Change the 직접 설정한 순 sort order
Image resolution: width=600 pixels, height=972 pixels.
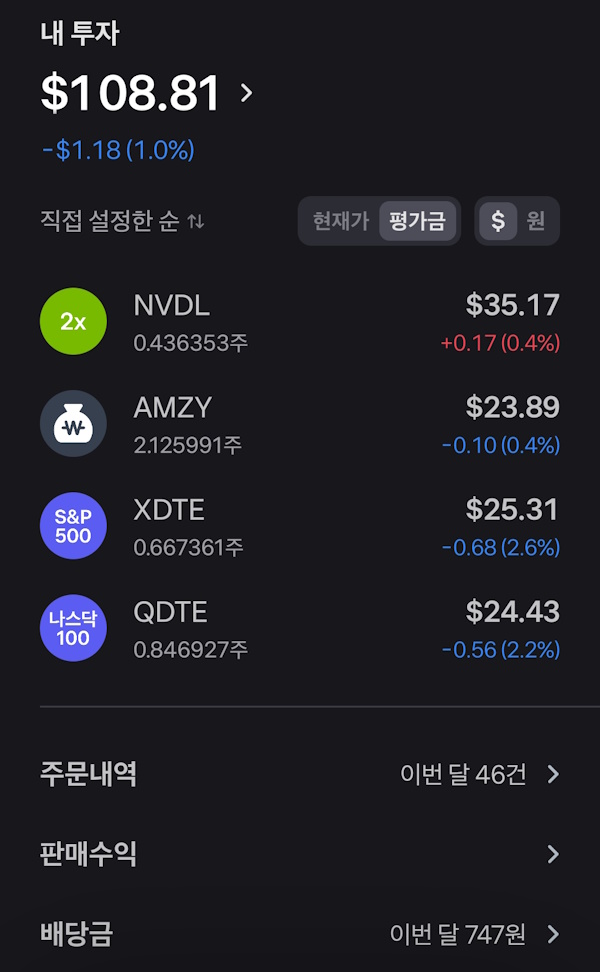point(122,221)
